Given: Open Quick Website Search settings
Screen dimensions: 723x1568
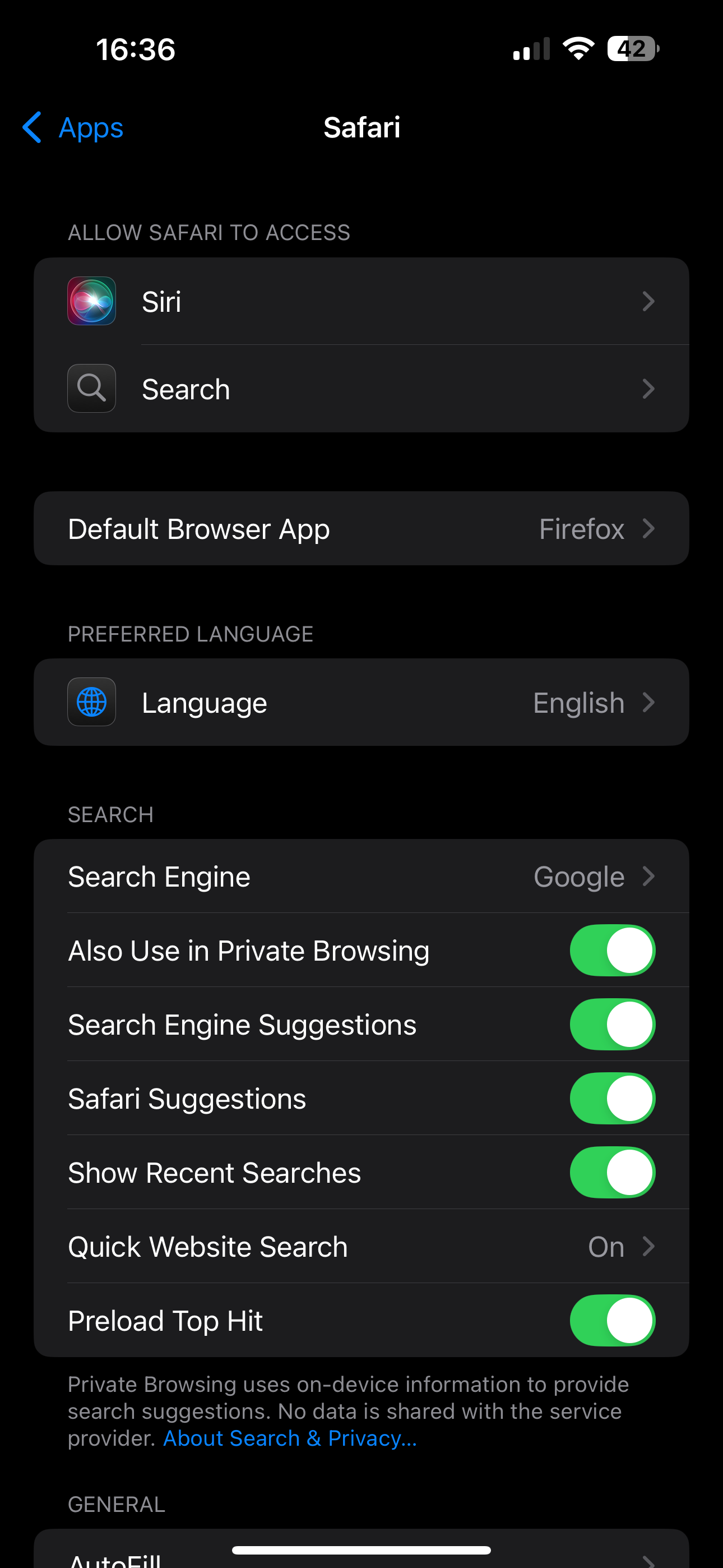Looking at the screenshot, I should point(361,1247).
